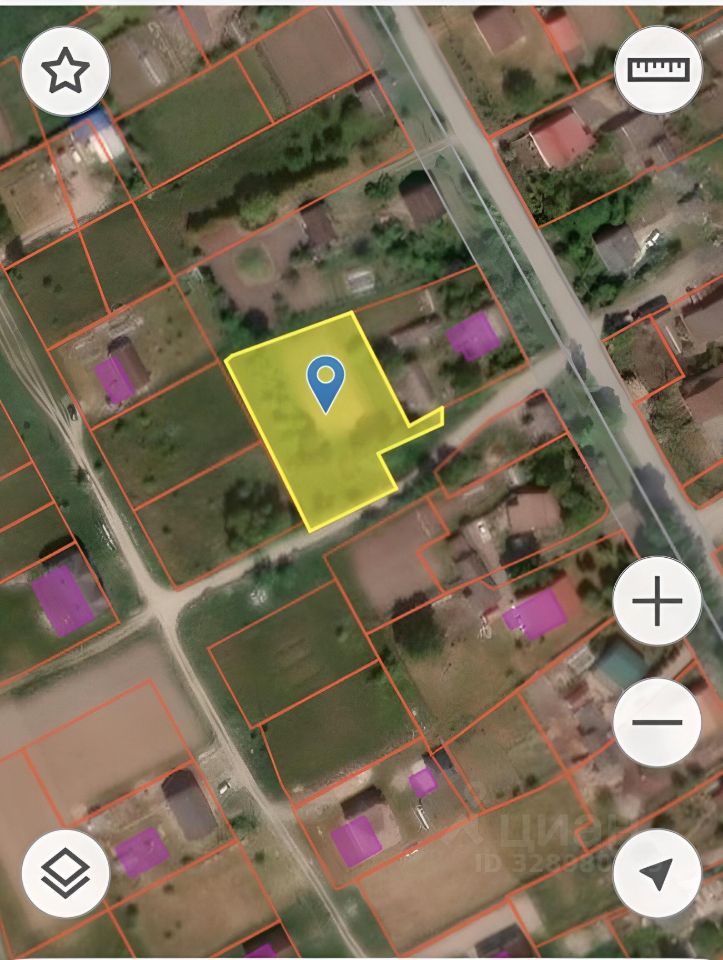This screenshot has width=723, height=960.
Task: Zoom in on the map
Action: click(x=657, y=602)
